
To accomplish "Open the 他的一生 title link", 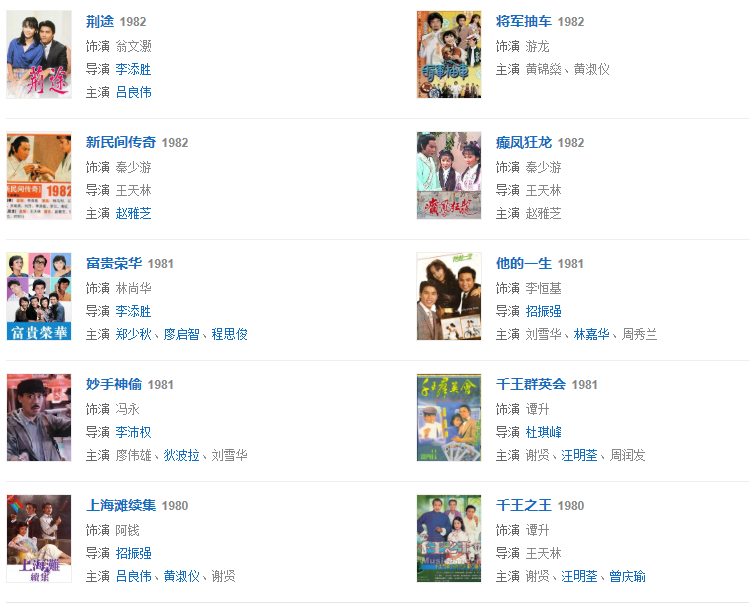I will 524,263.
